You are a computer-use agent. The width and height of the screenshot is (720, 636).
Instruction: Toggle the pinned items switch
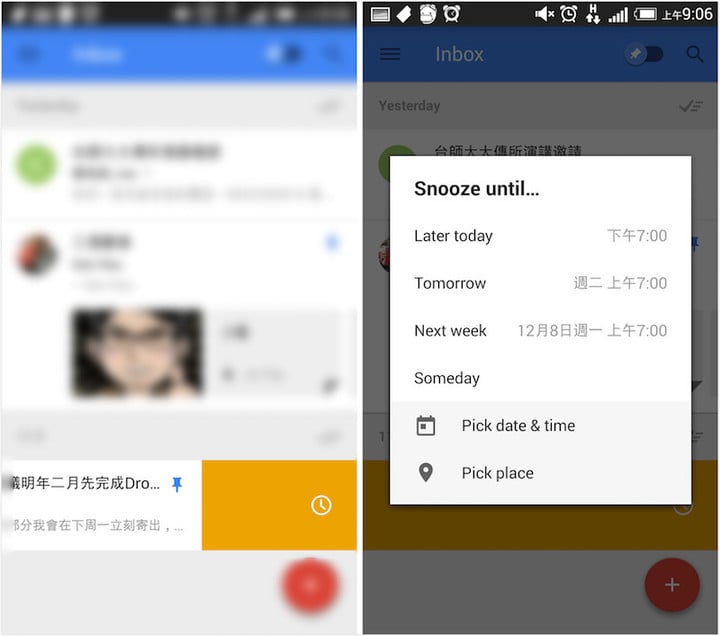pos(644,54)
